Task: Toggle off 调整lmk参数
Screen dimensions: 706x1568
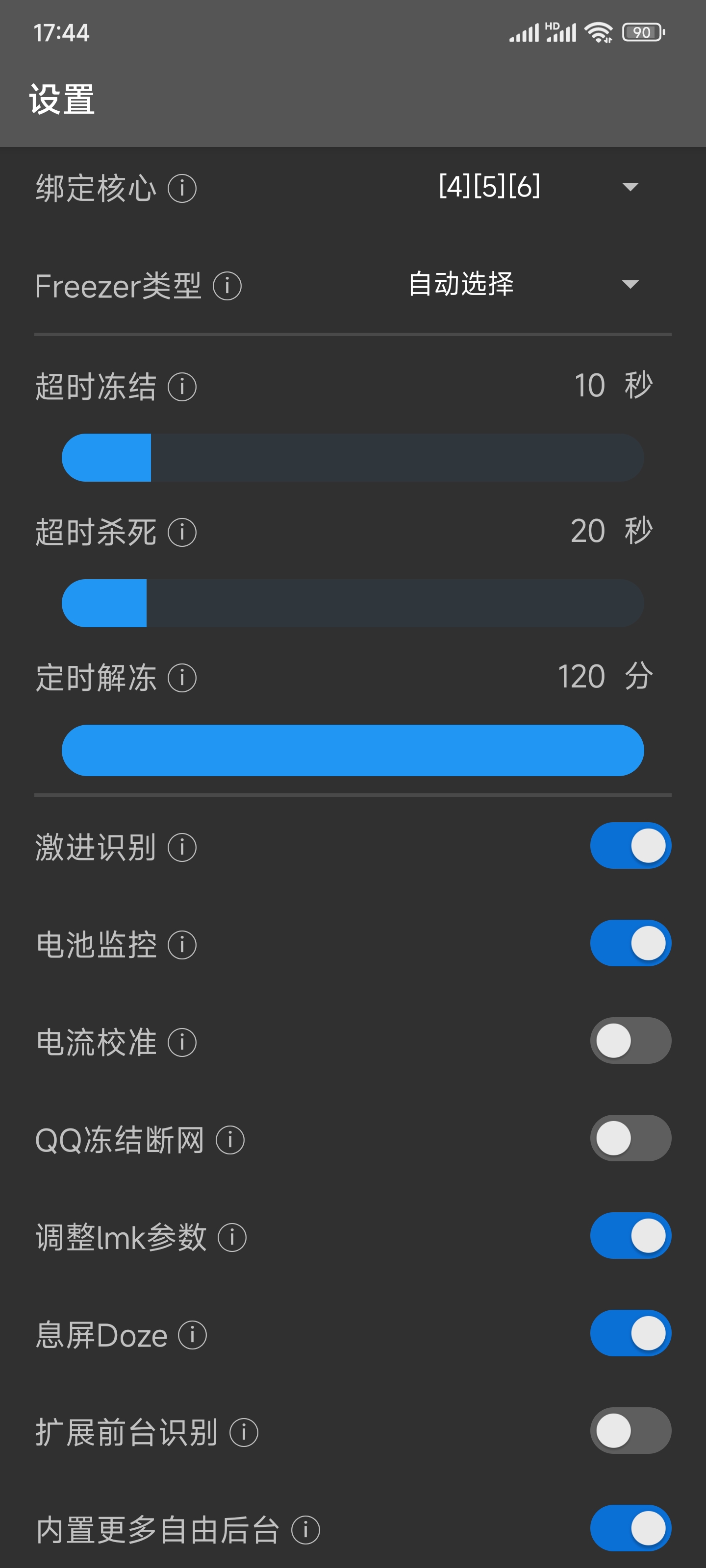Action: point(630,1236)
